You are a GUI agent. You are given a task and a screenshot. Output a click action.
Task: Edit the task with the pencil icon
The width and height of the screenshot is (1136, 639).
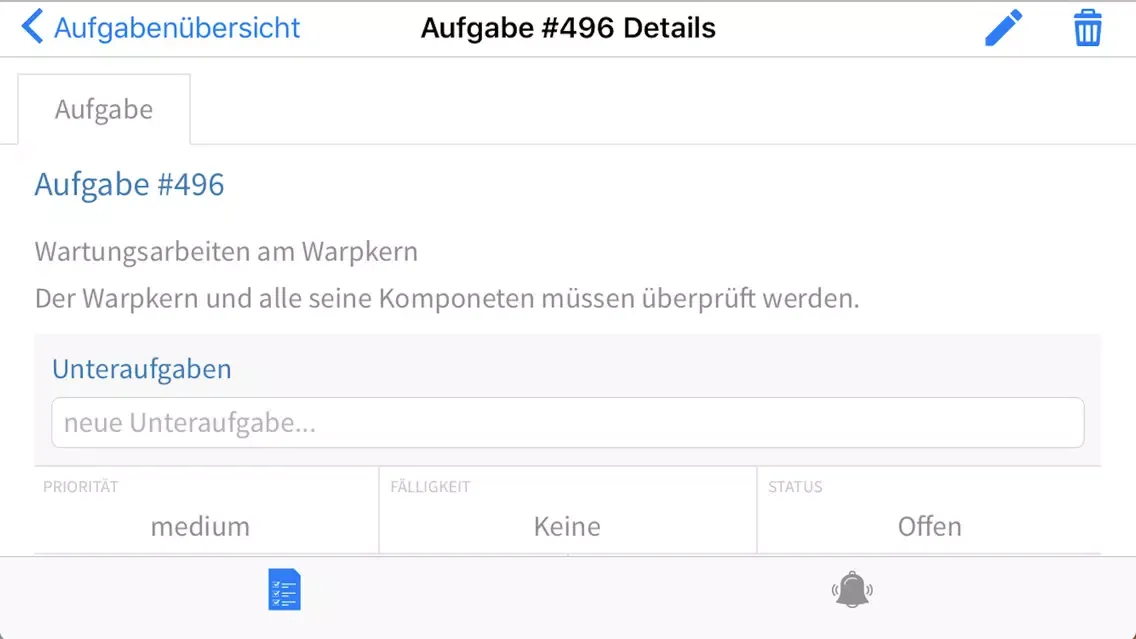point(1003,28)
